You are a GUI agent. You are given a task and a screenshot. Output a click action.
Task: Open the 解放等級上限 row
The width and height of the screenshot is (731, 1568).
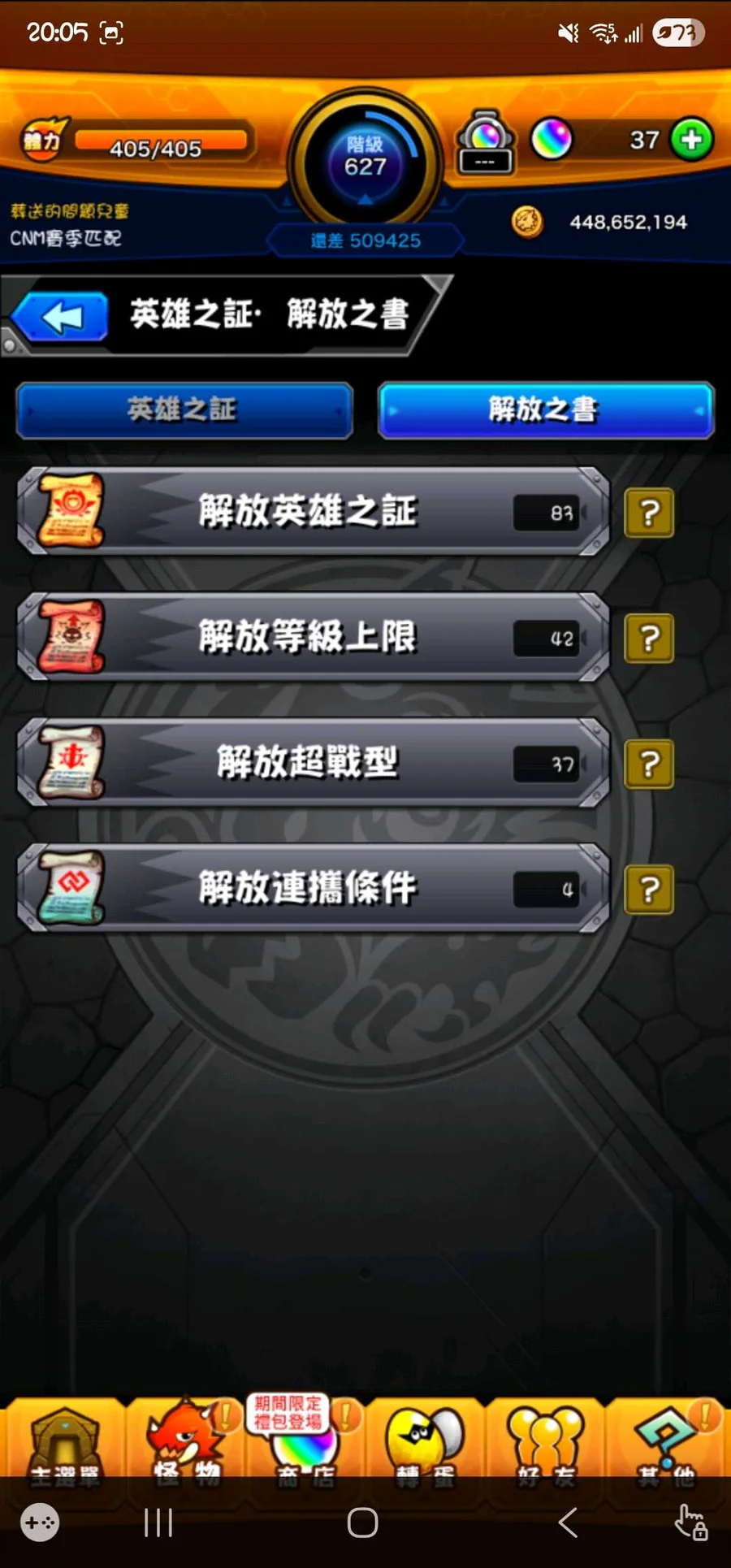[x=313, y=638]
